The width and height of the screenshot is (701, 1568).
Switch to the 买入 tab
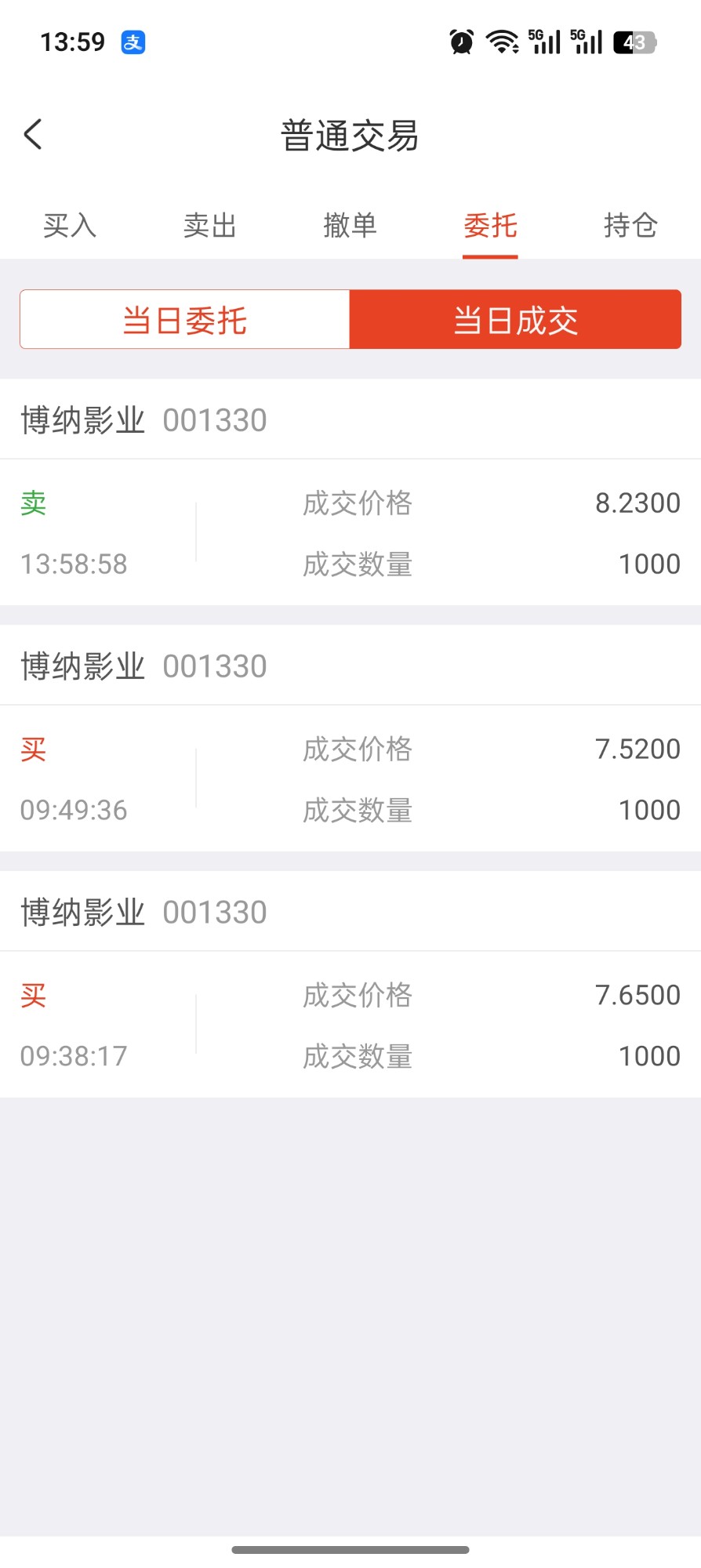(70, 226)
